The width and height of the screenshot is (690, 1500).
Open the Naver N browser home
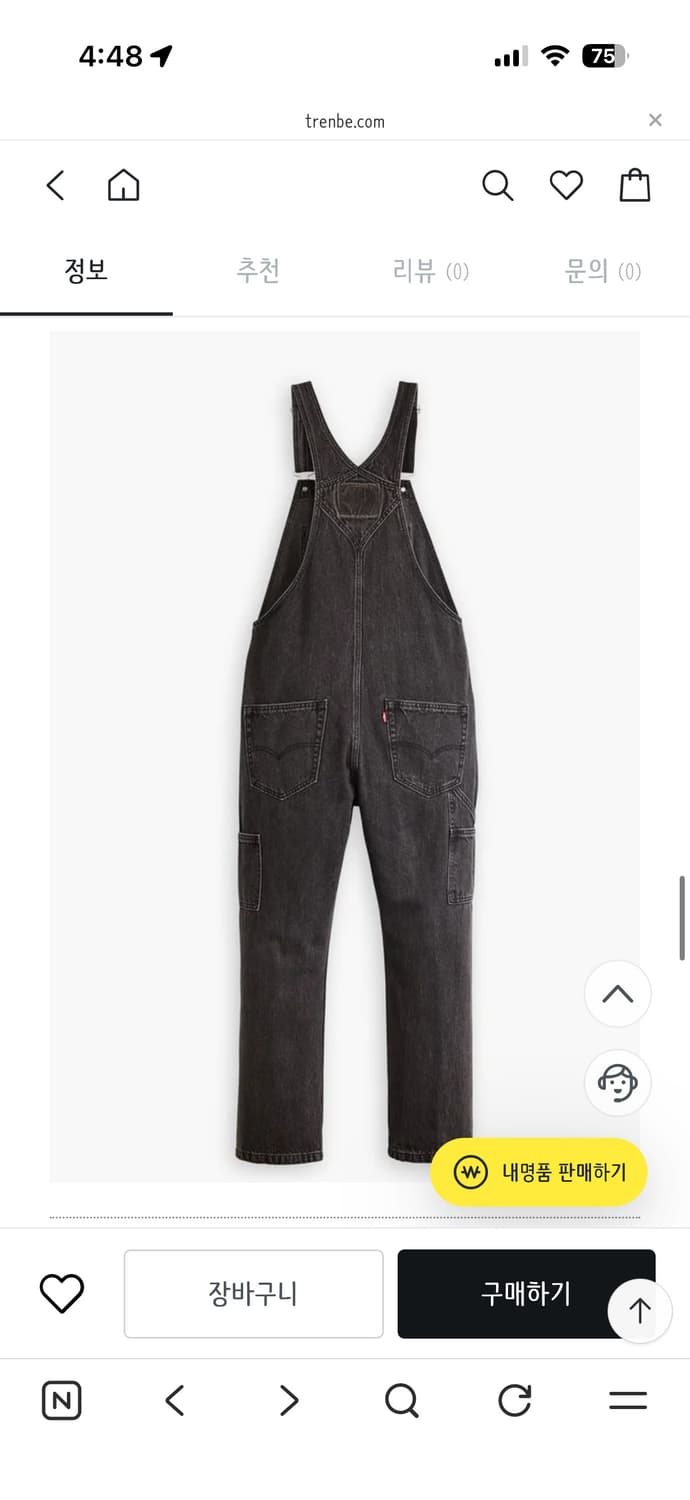(x=62, y=1401)
